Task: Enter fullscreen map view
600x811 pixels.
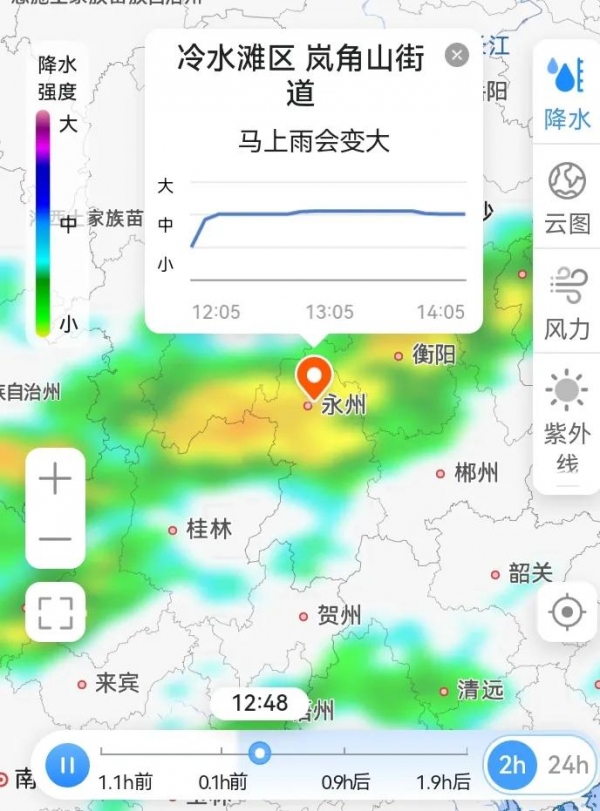Action: pos(55,612)
